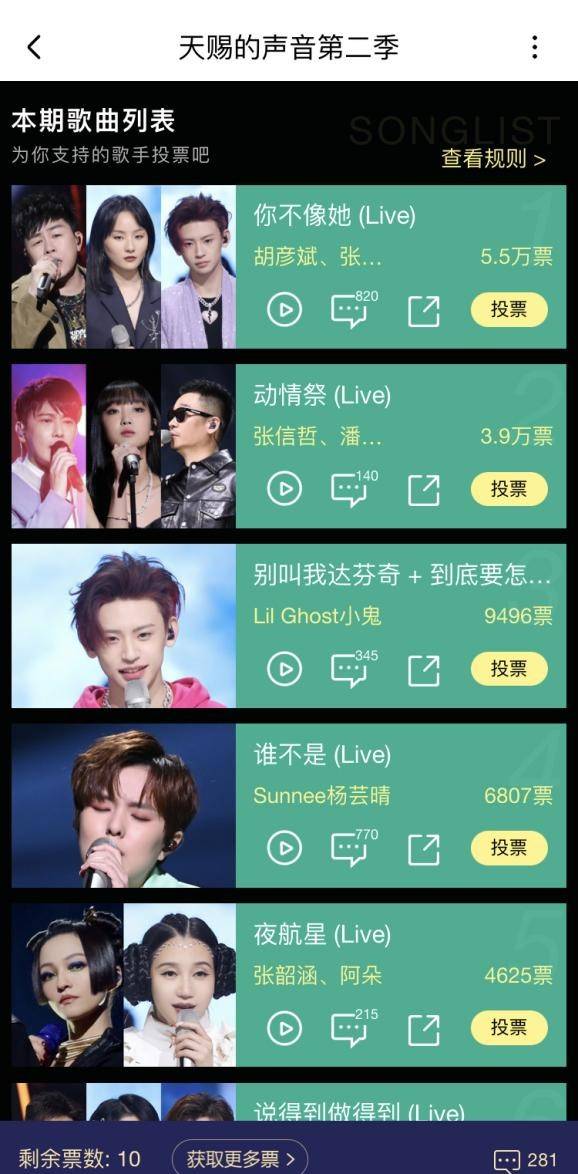The width and height of the screenshot is (578, 1174).
Task: Play 动情祭 (Live)
Action: [285, 489]
